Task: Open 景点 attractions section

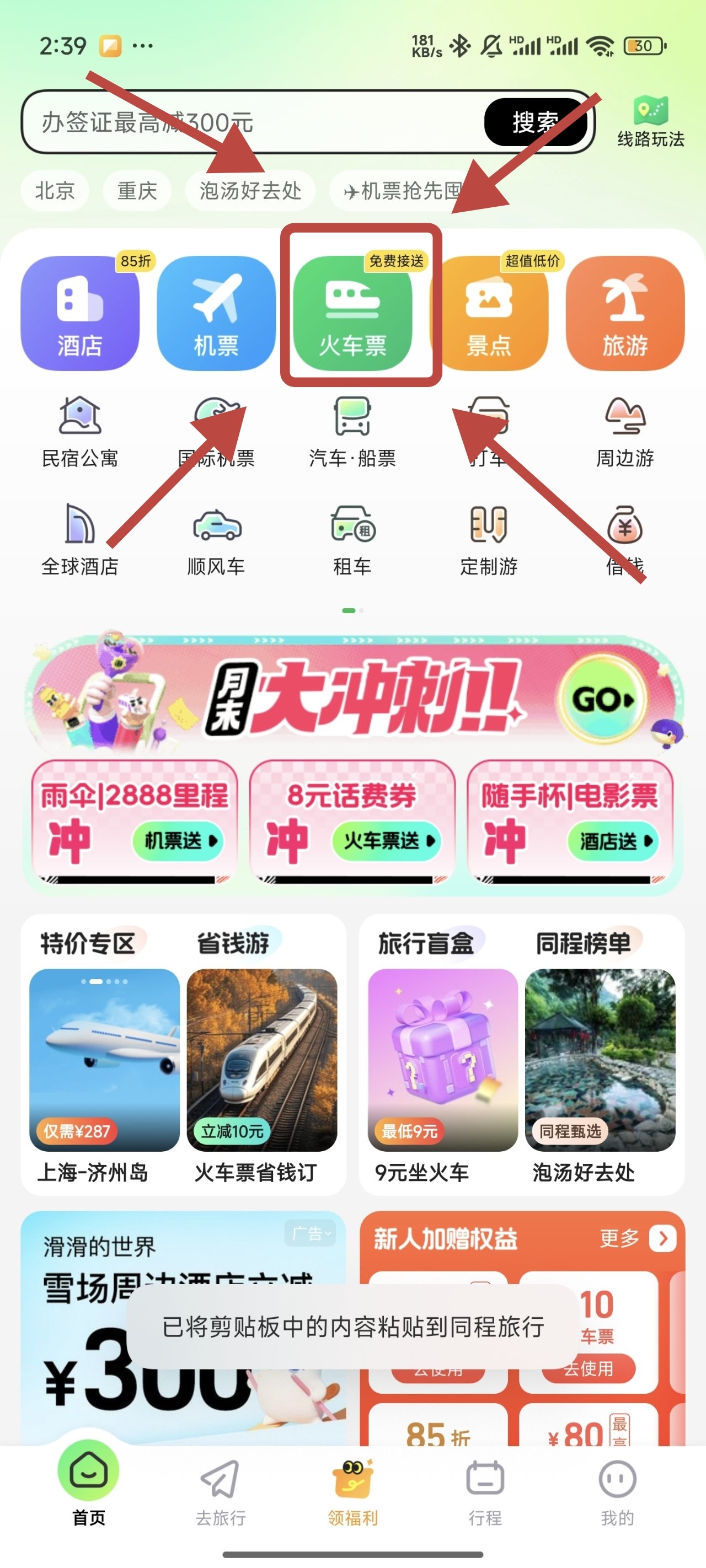Action: [x=489, y=313]
